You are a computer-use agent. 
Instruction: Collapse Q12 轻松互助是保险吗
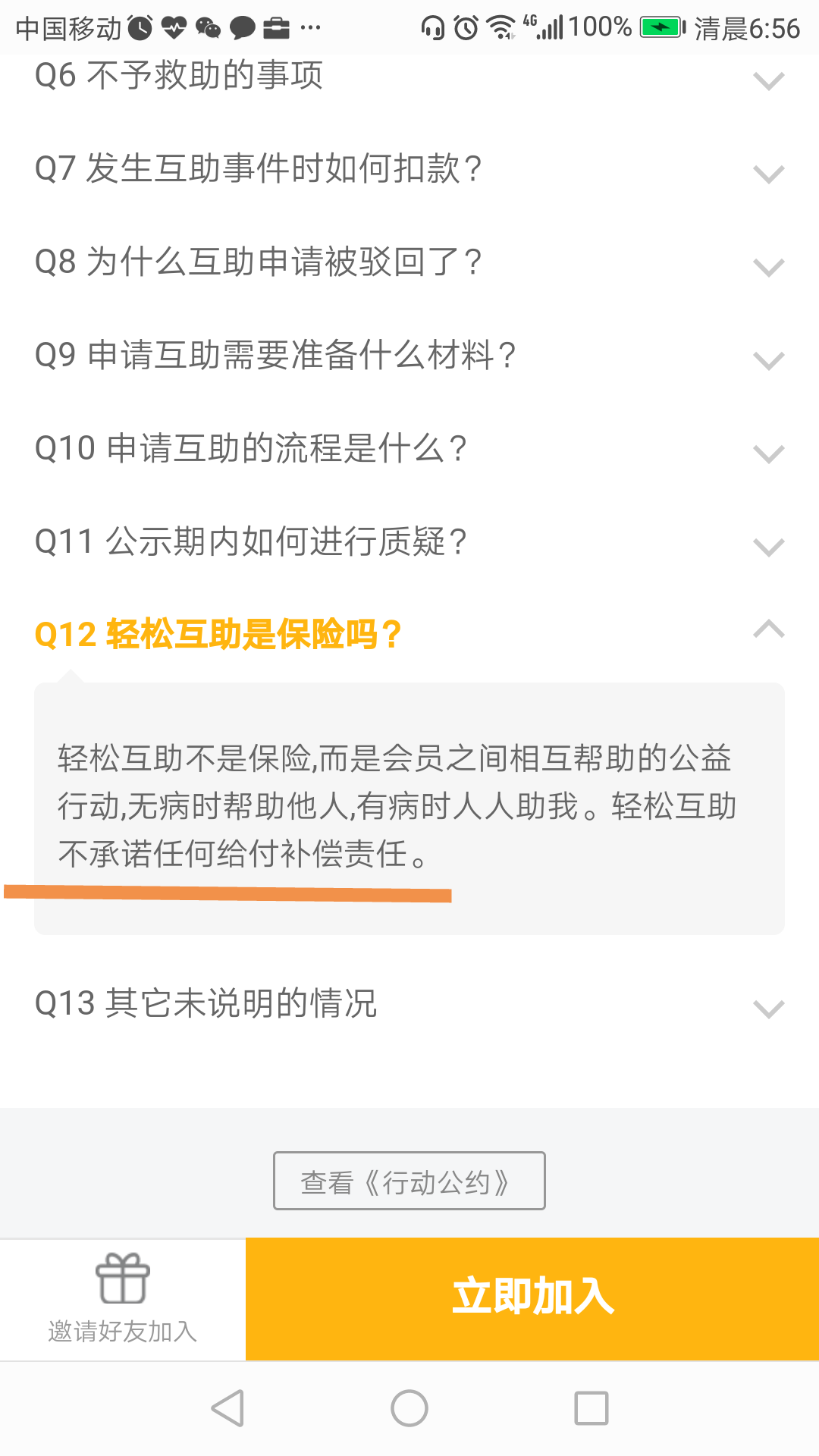pyautogui.click(x=409, y=634)
